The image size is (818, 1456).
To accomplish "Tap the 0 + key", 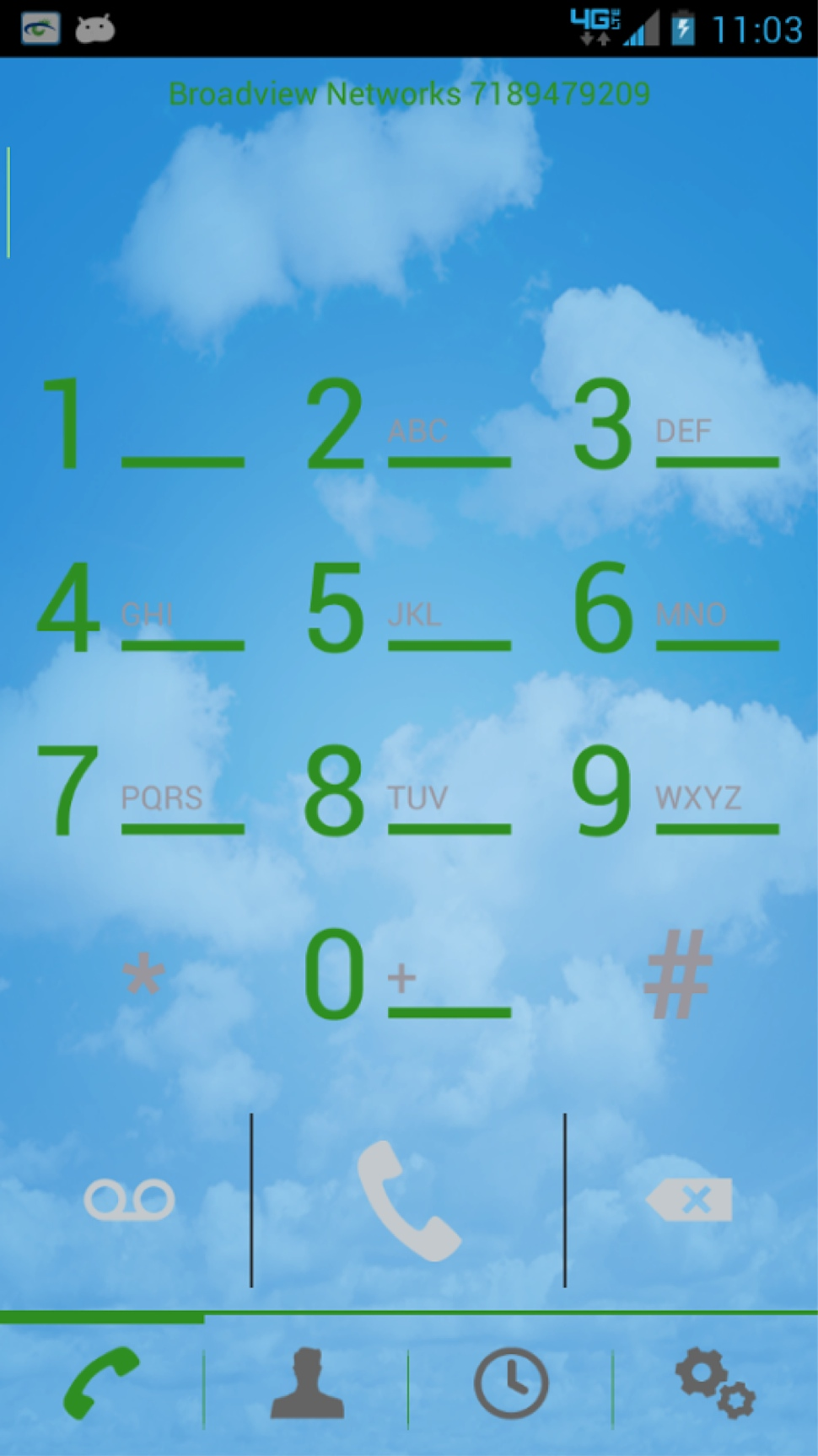I will 406,974.
